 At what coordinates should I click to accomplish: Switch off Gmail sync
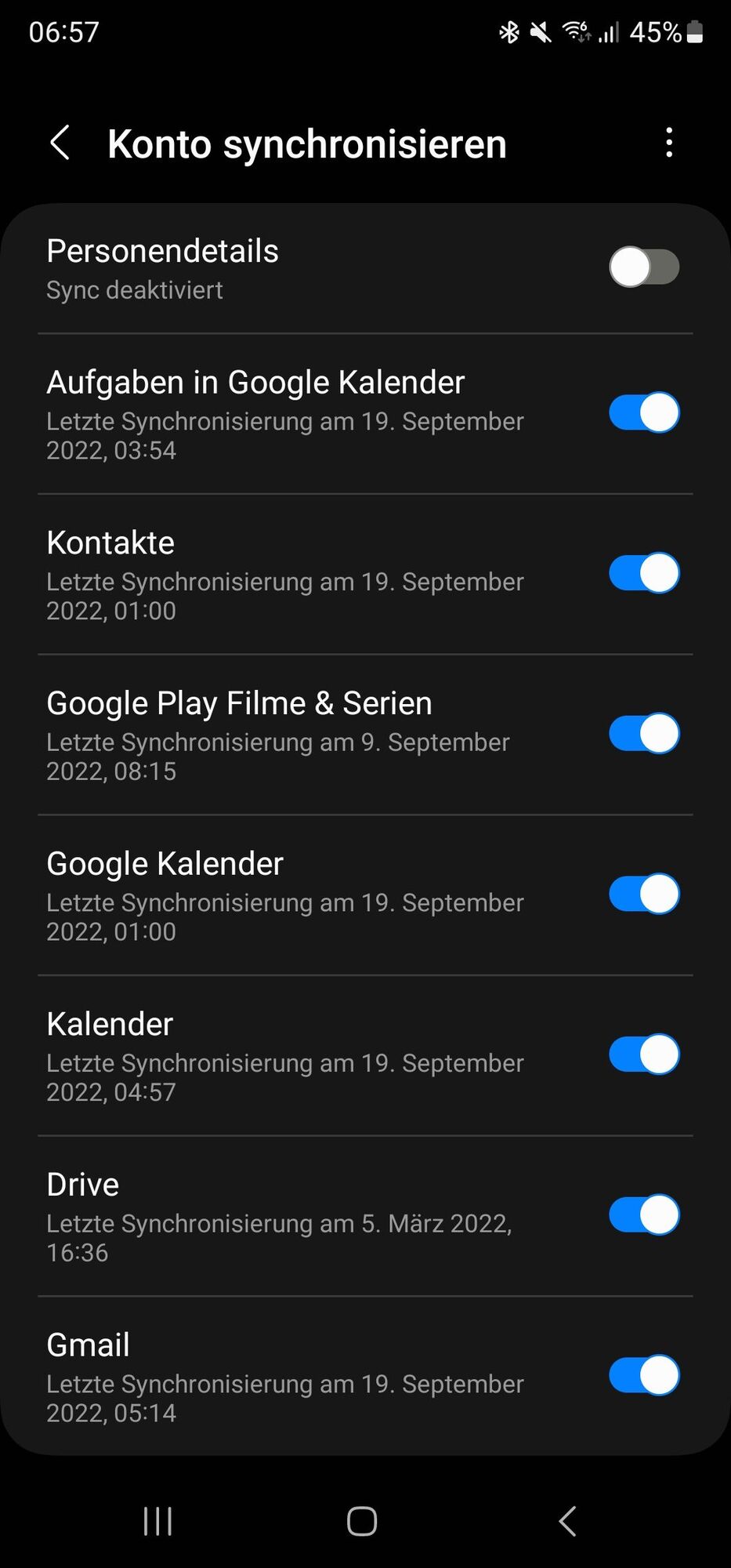tap(644, 1375)
